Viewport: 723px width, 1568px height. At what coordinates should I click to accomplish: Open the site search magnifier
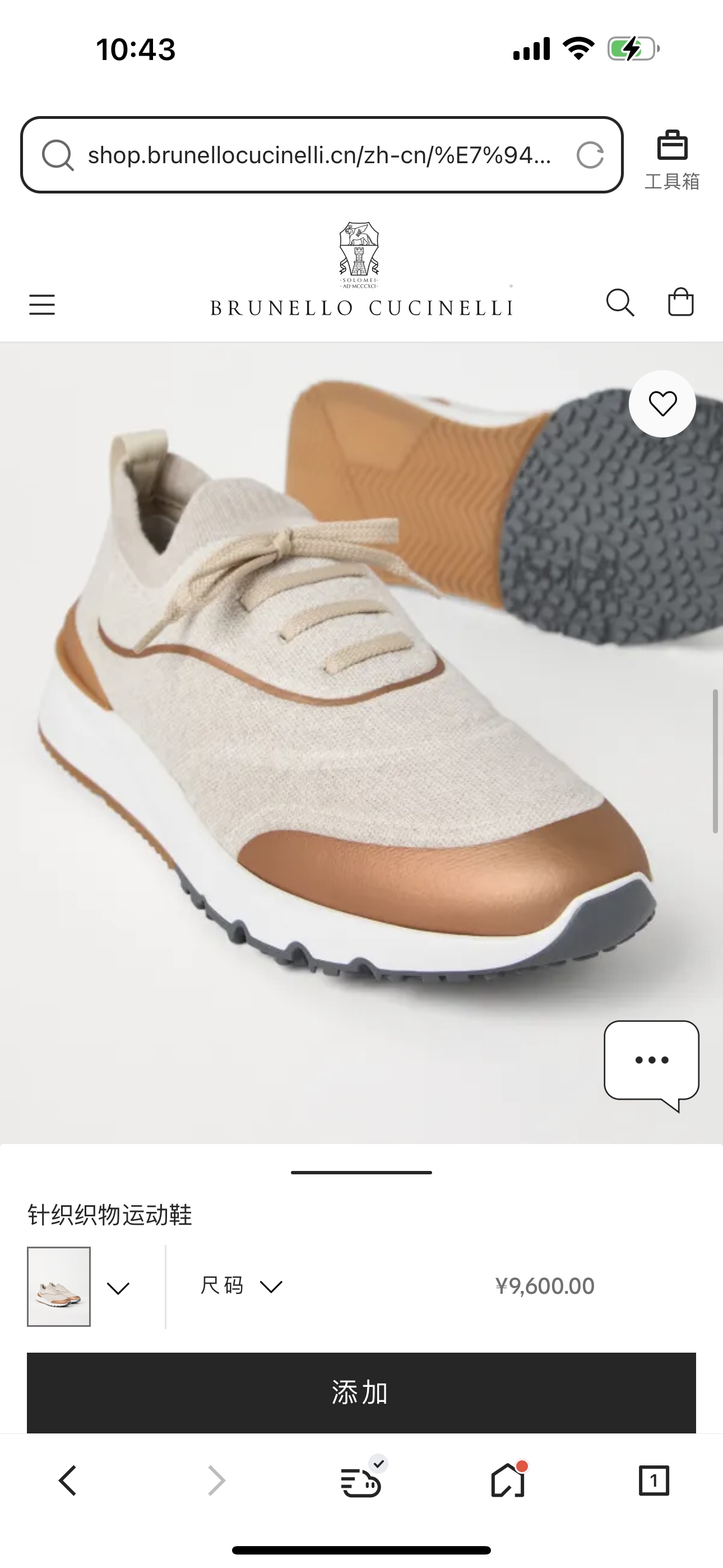tap(619, 302)
